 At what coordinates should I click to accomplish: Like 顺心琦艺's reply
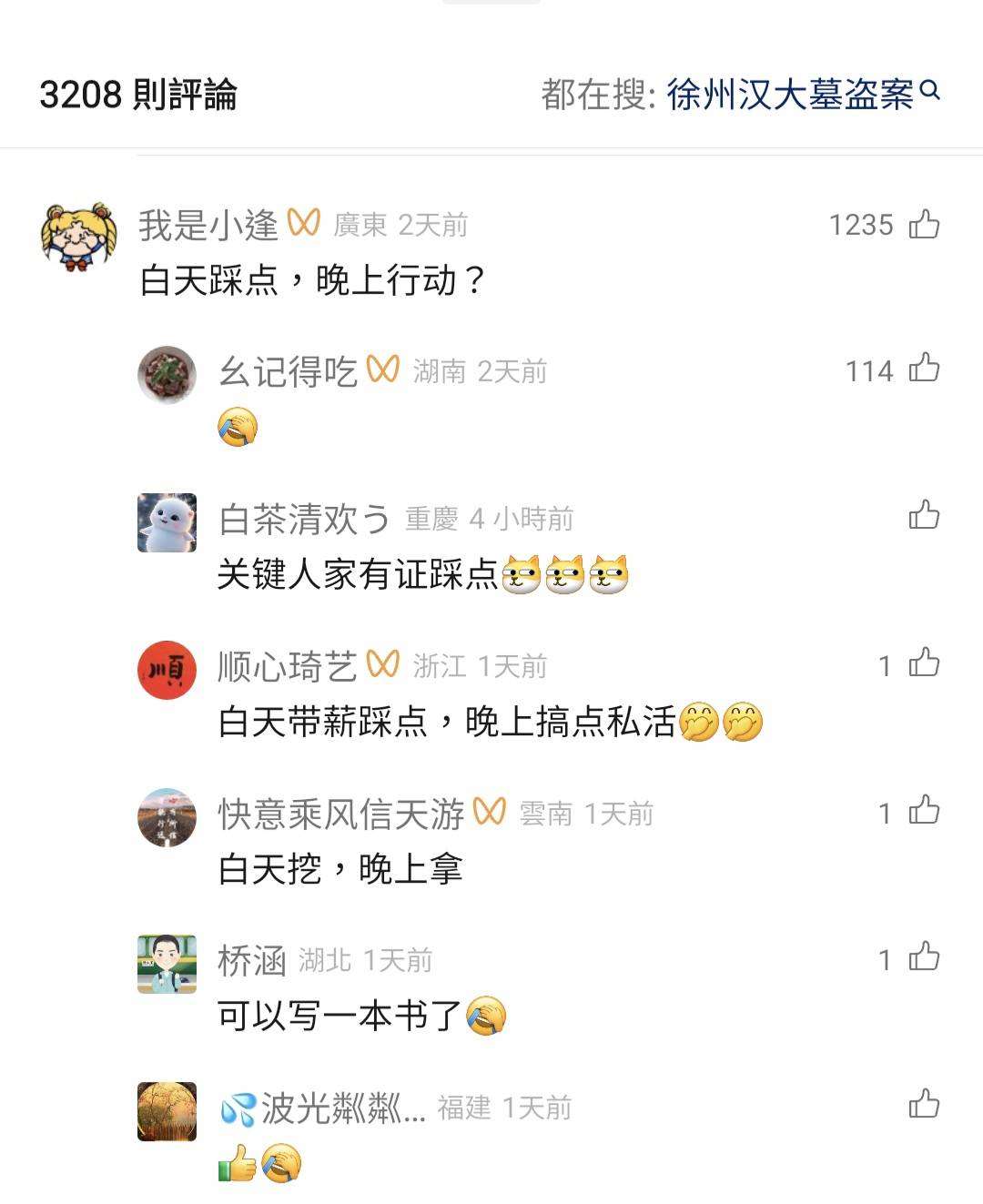click(924, 663)
